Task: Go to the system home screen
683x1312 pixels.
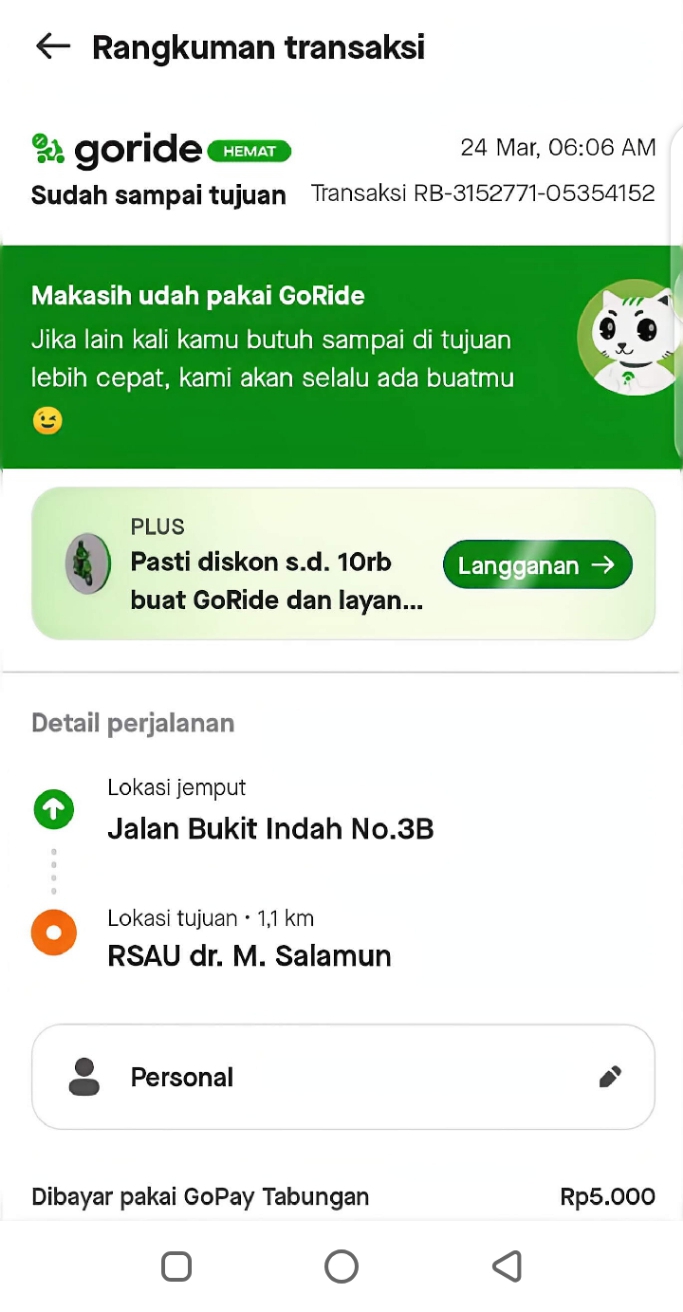Action: click(341, 1266)
